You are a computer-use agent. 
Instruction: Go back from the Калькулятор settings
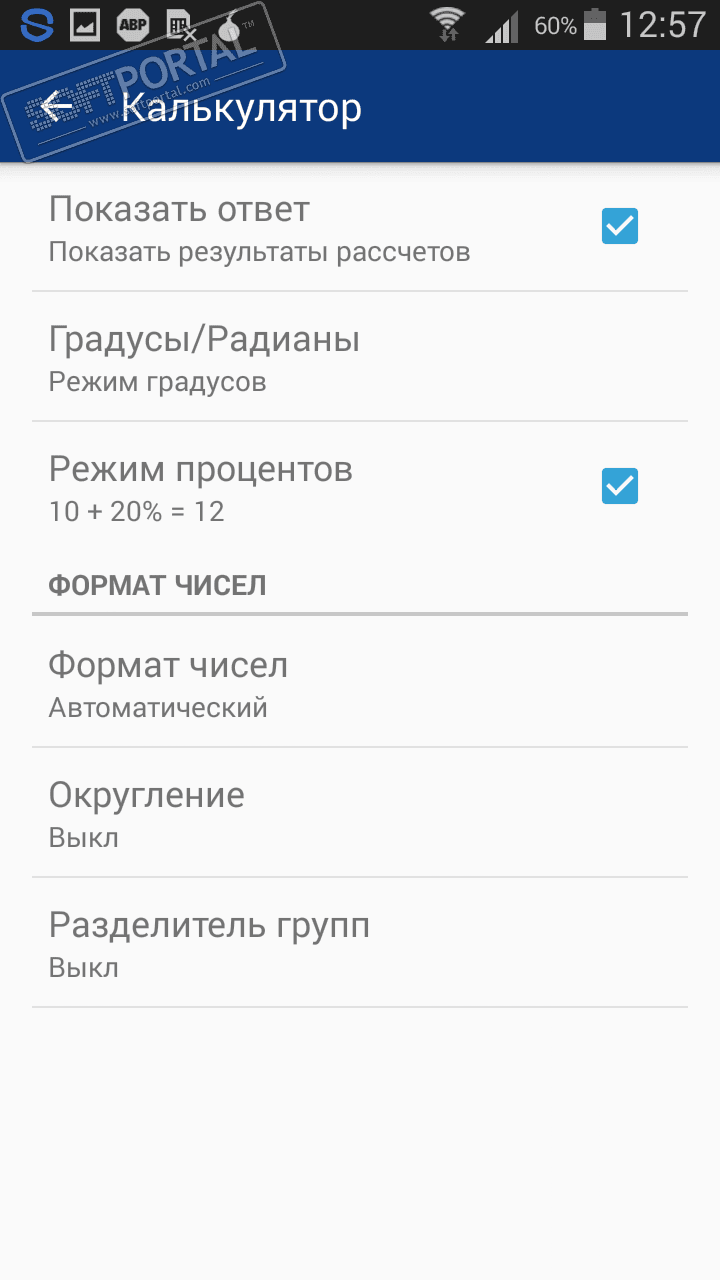point(57,106)
